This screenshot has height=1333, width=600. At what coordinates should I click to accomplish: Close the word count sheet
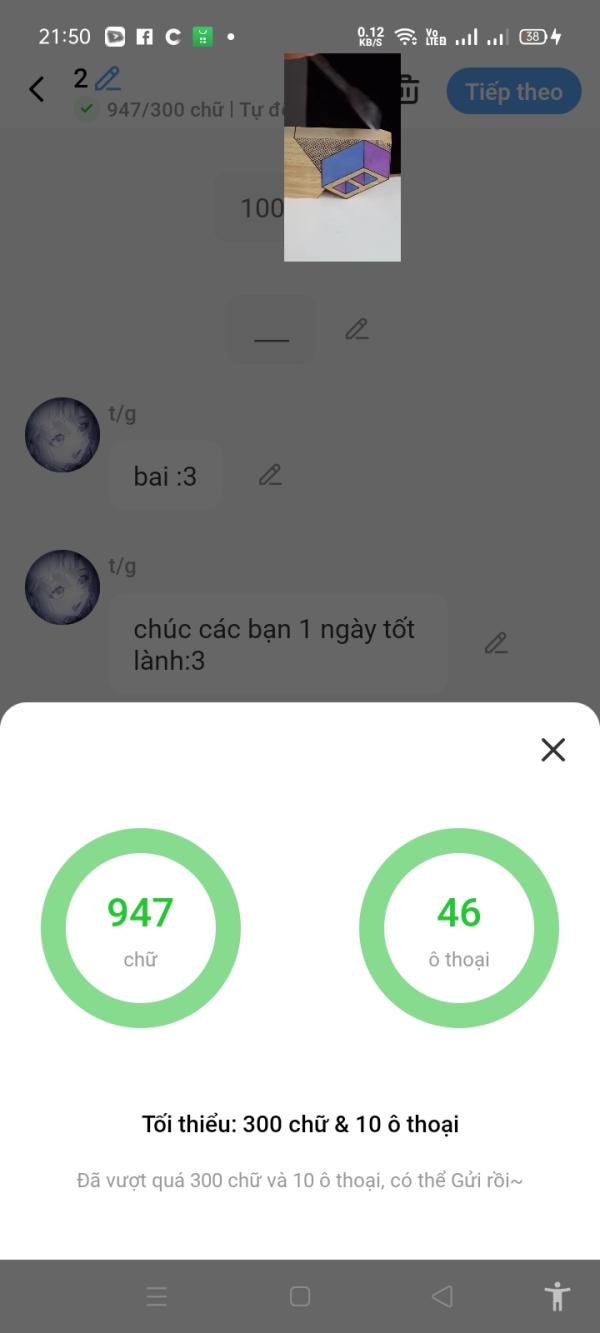(553, 750)
